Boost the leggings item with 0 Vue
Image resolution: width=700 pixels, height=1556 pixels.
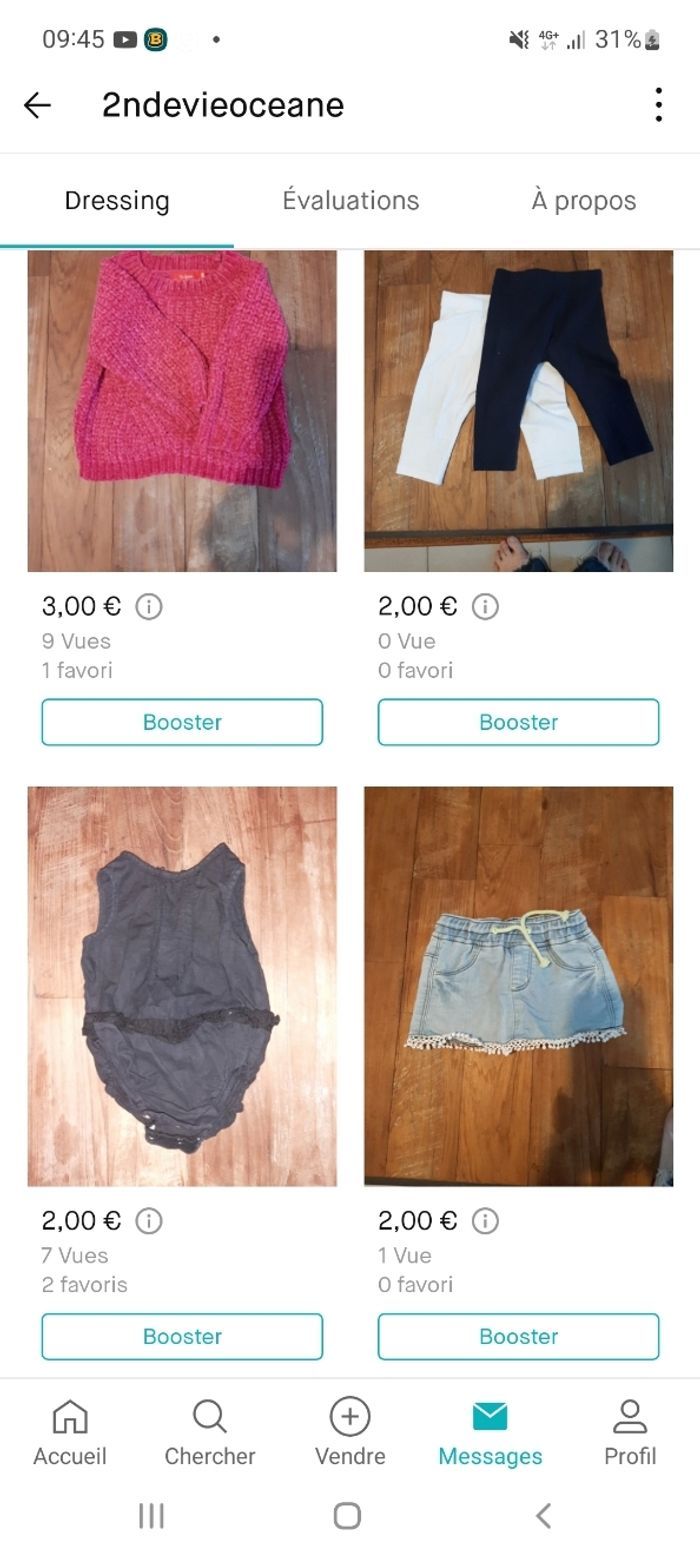pos(518,722)
